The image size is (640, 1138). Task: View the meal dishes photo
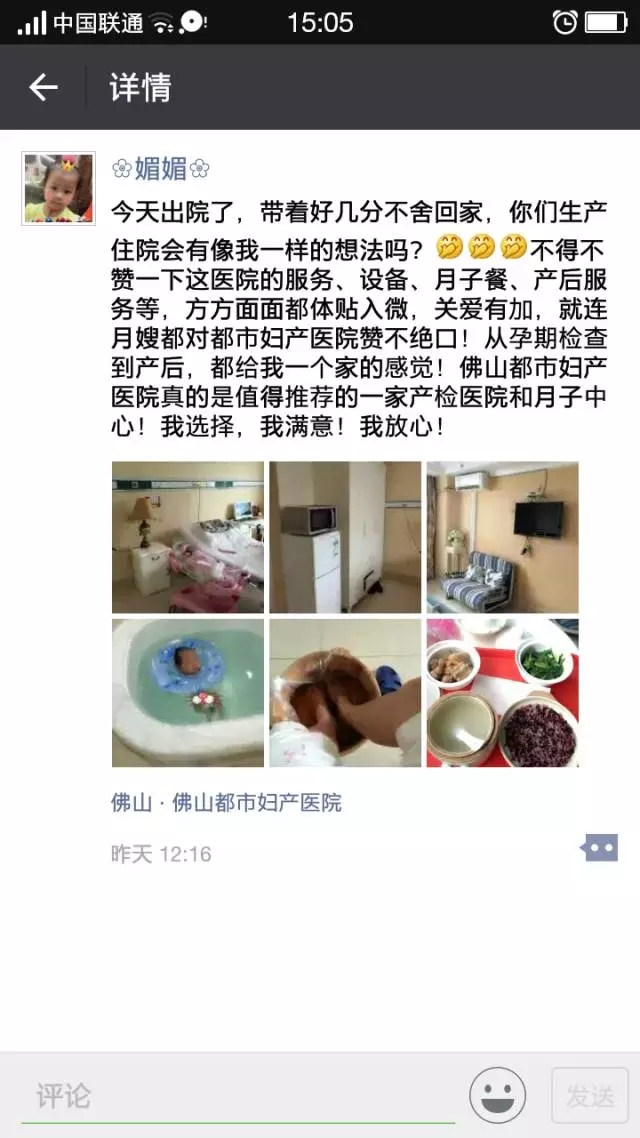click(x=502, y=693)
